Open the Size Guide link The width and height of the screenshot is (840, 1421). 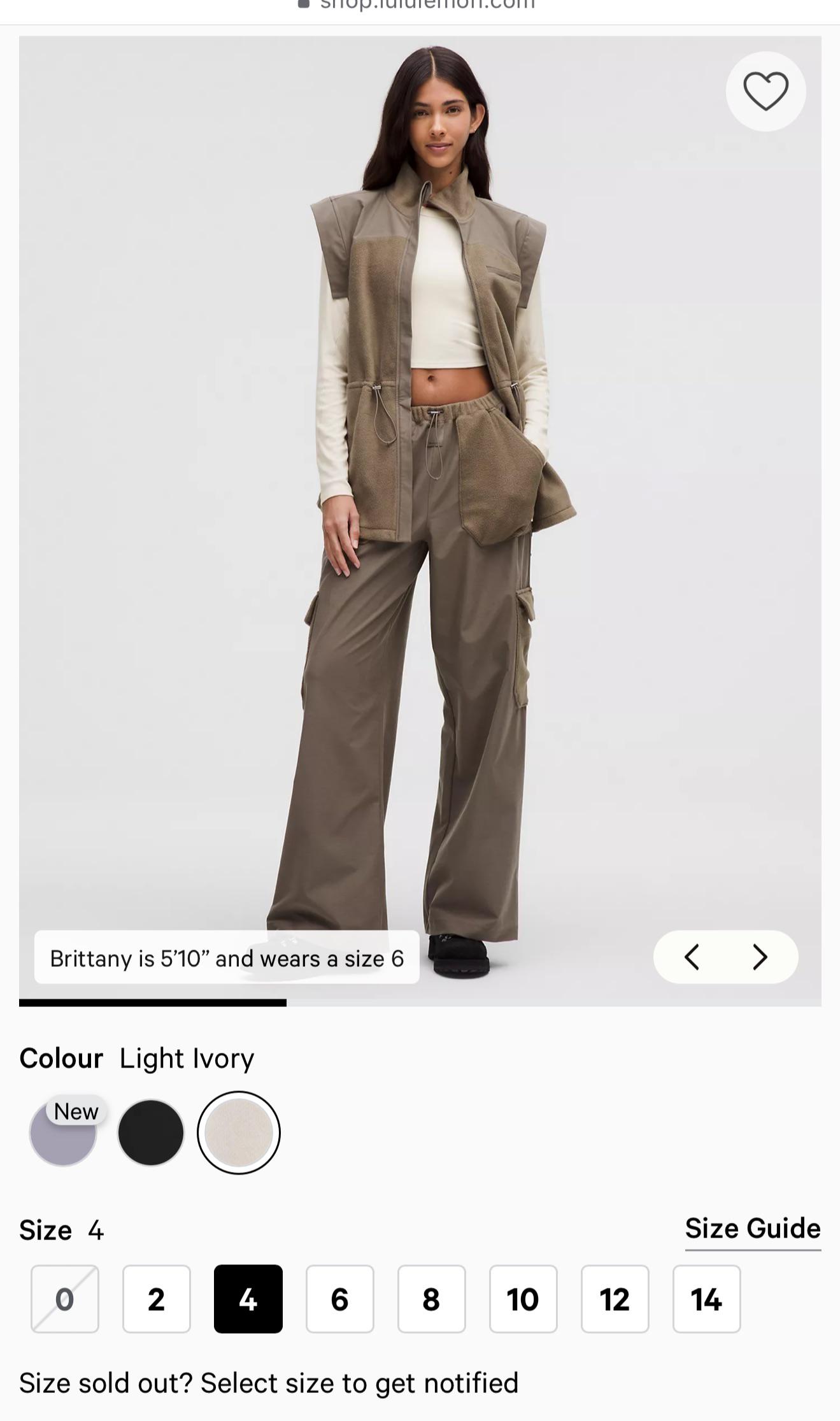[x=753, y=1228]
